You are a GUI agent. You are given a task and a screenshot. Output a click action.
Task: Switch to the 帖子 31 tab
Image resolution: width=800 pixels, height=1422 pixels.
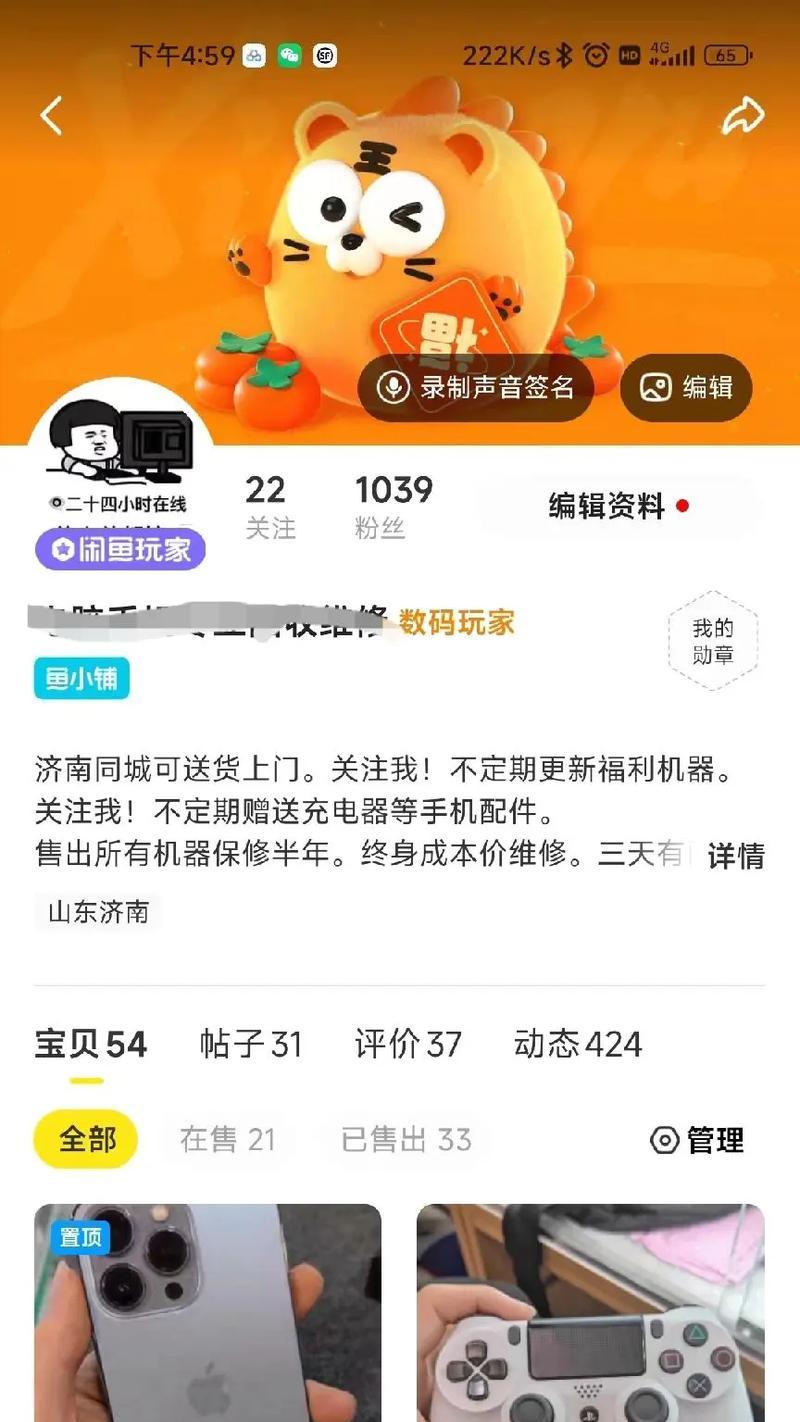tap(251, 1045)
